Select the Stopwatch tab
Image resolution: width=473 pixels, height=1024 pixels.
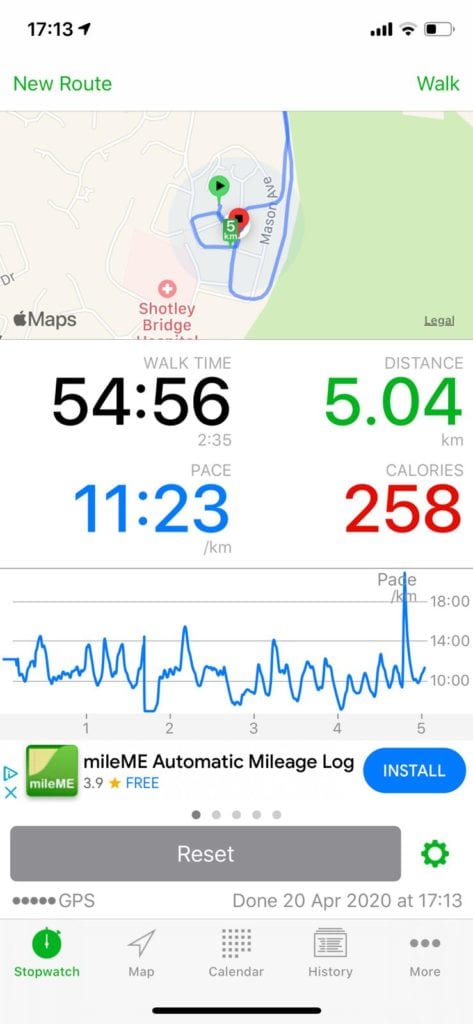(x=47, y=953)
